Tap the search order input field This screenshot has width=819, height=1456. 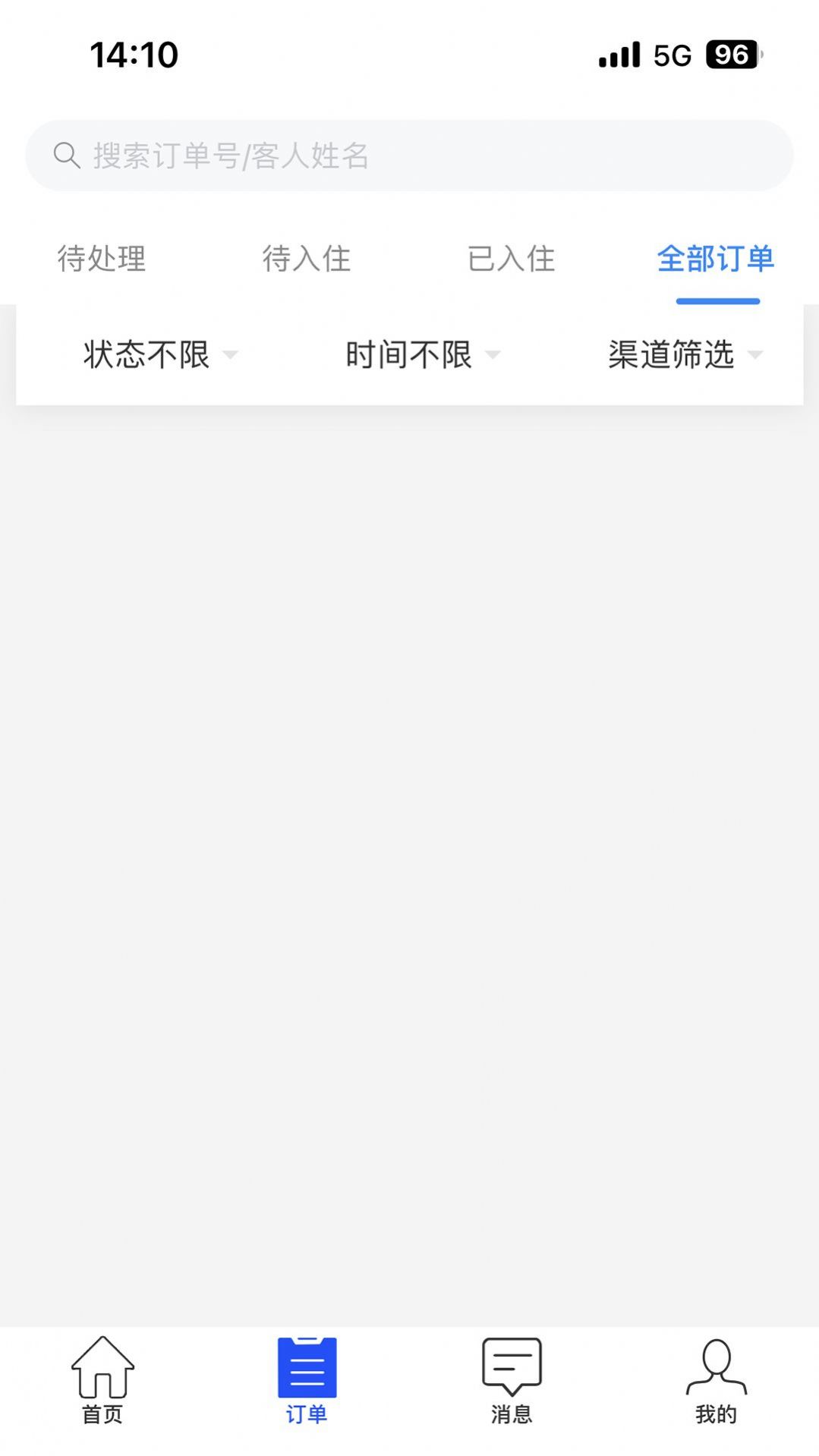pyautogui.click(x=410, y=155)
